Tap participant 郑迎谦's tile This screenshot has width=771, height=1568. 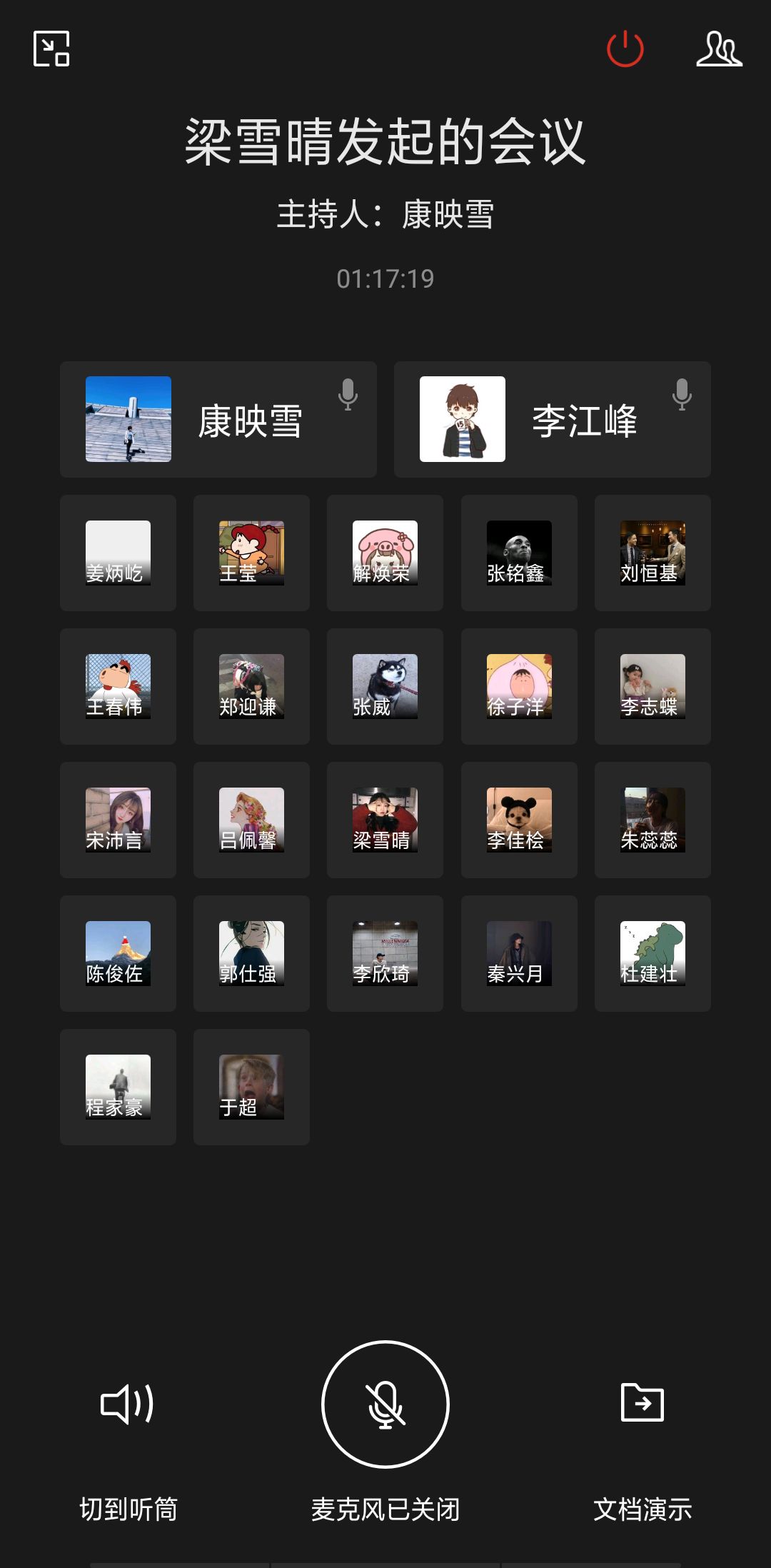click(x=251, y=686)
